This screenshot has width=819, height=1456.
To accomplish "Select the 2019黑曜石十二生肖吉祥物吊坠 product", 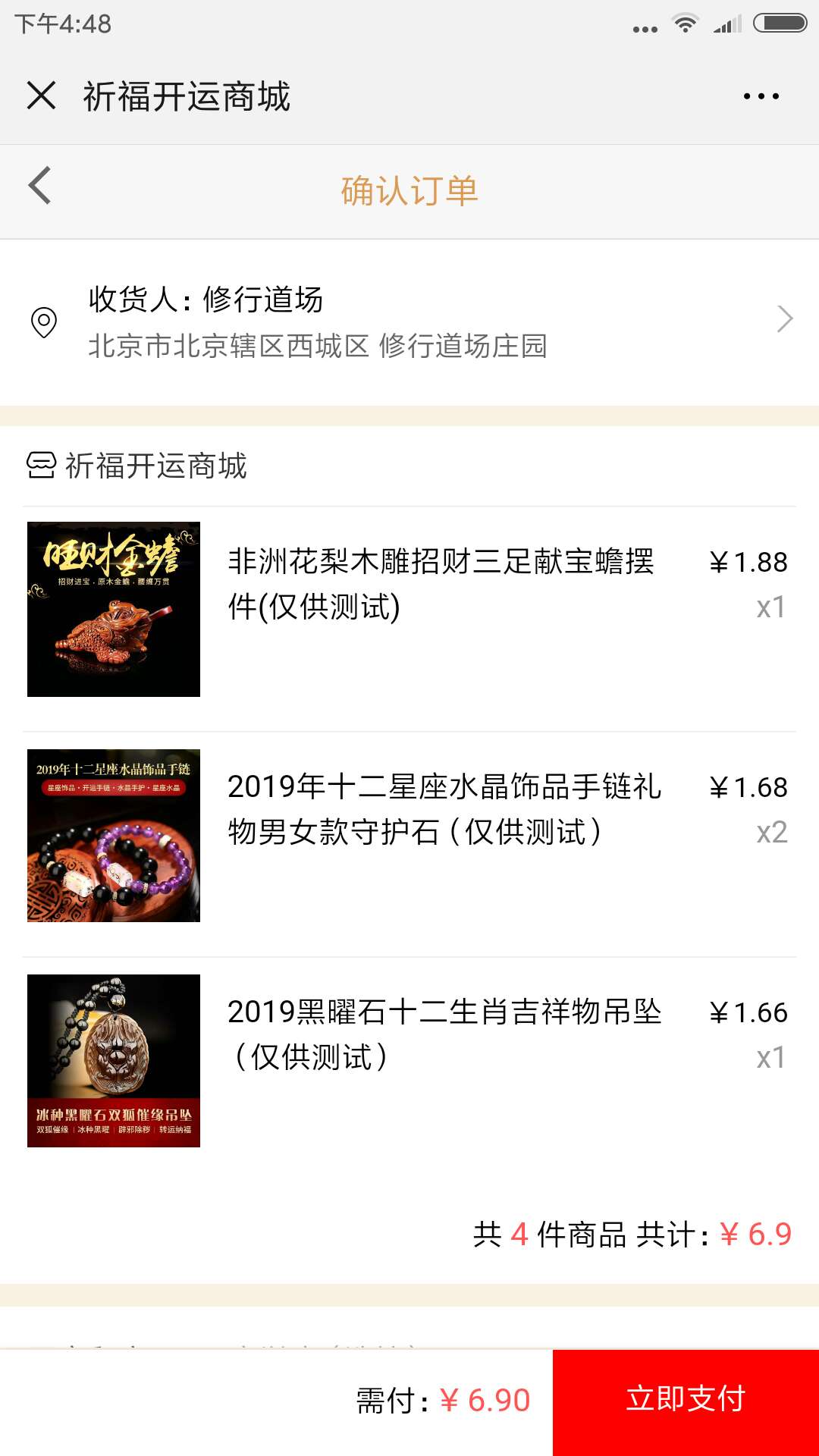I will 444,1034.
